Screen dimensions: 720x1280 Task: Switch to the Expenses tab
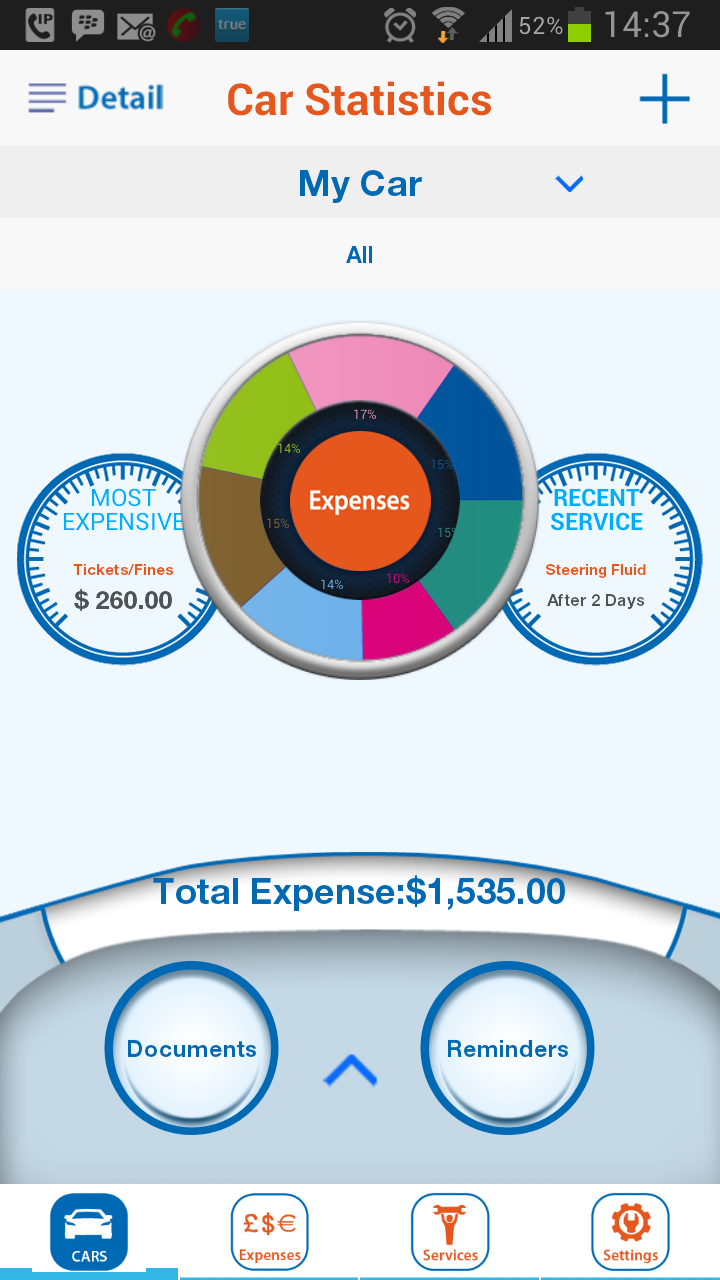(x=269, y=1232)
